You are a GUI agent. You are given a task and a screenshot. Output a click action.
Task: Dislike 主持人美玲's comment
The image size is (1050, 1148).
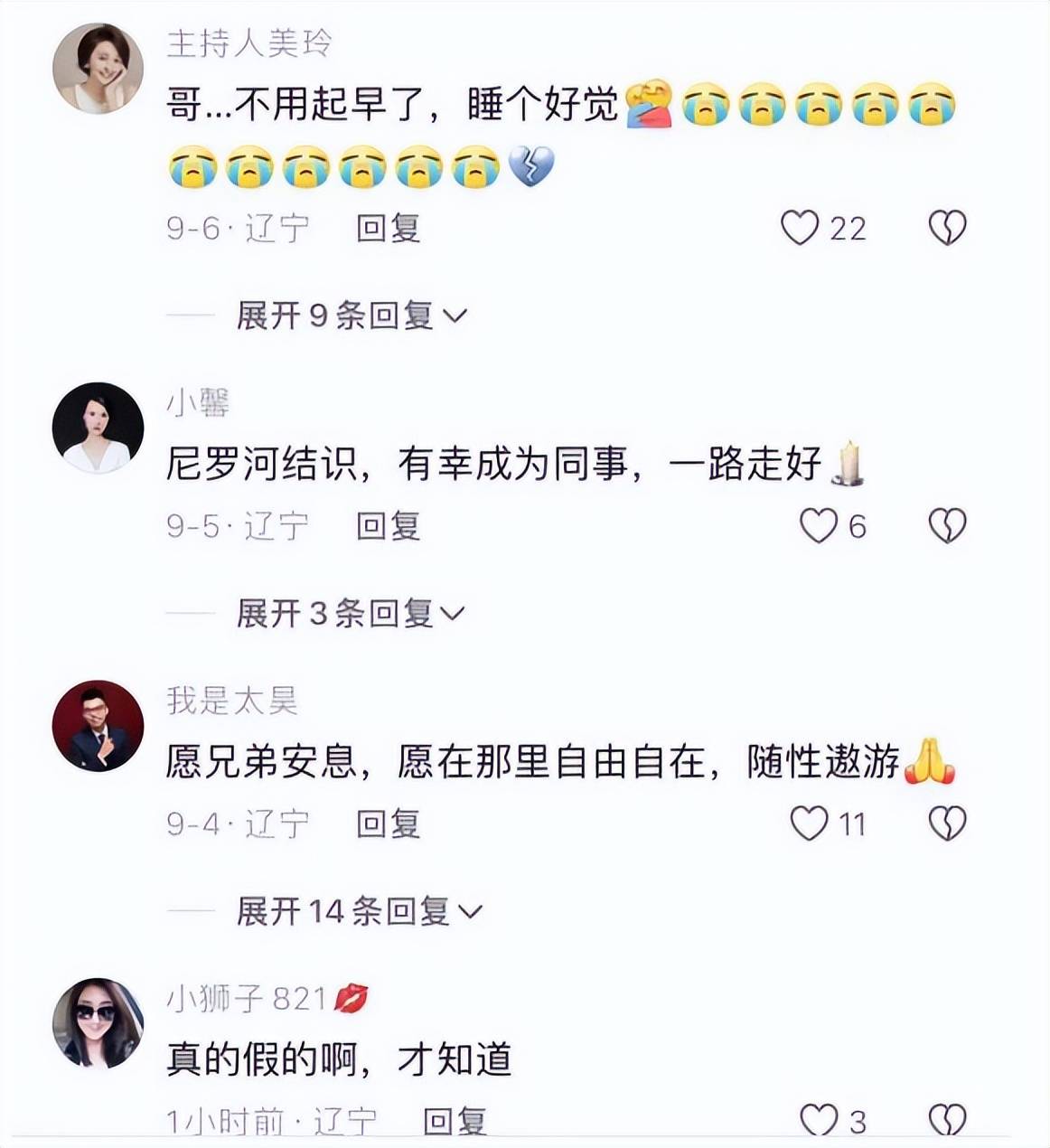click(x=947, y=228)
